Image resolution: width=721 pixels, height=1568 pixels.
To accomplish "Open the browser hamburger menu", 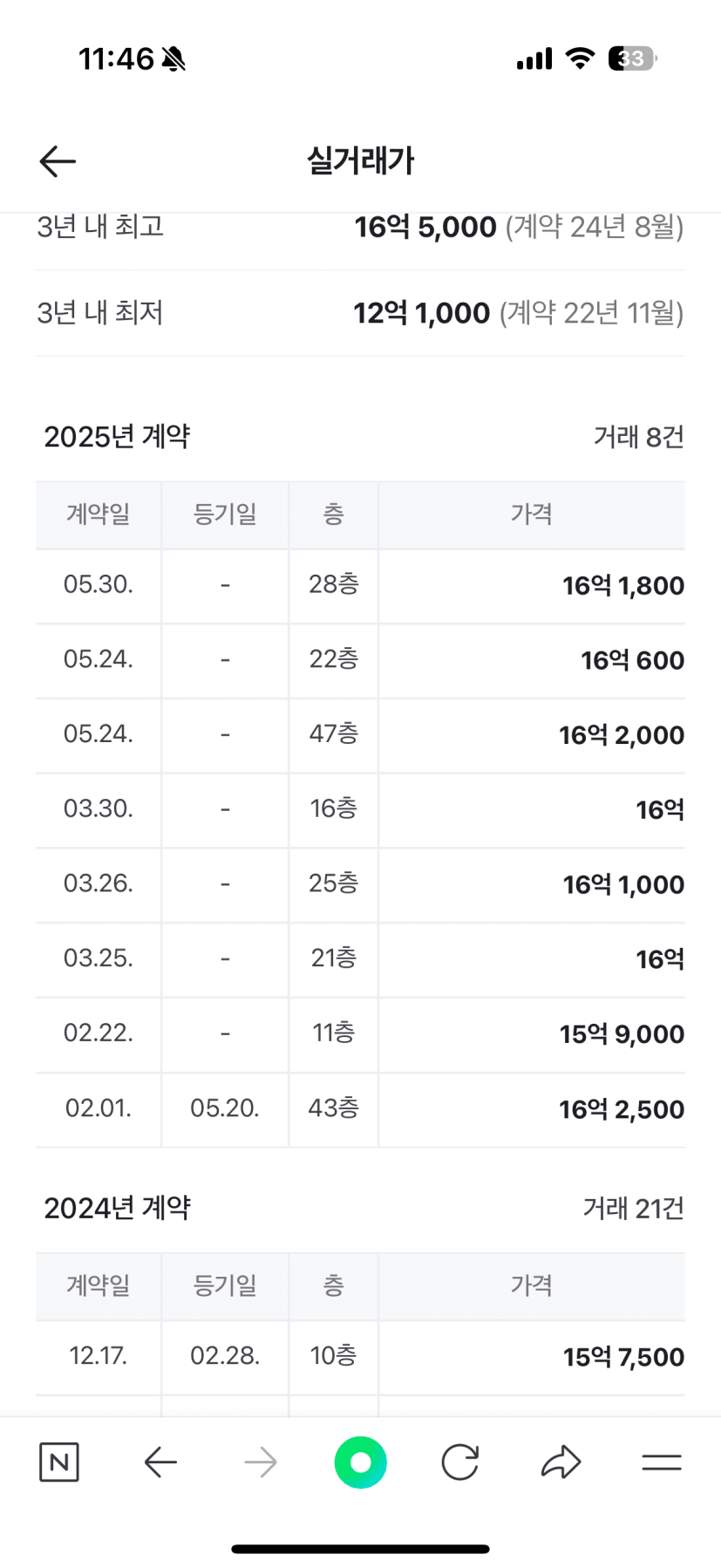I will coord(662,1462).
